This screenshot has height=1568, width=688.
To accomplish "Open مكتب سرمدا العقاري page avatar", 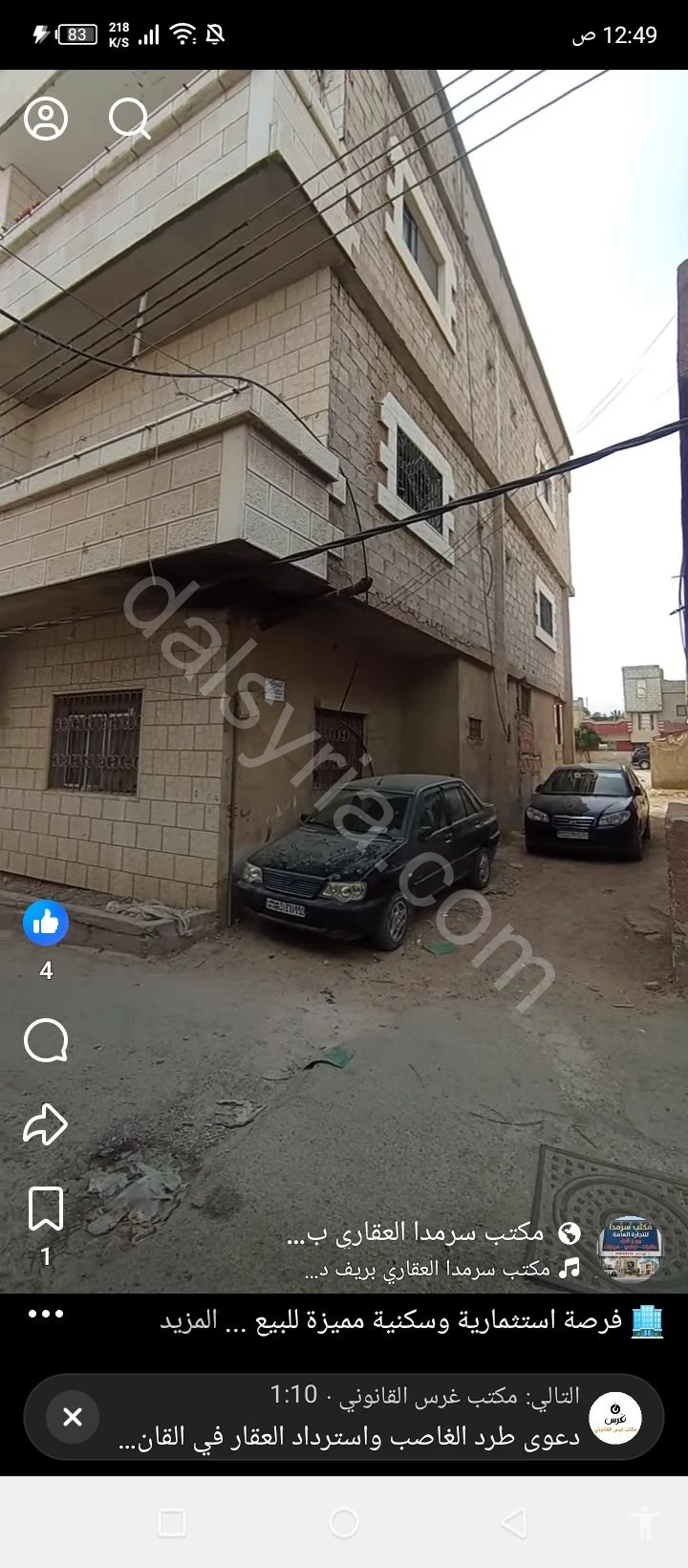I will point(630,1250).
